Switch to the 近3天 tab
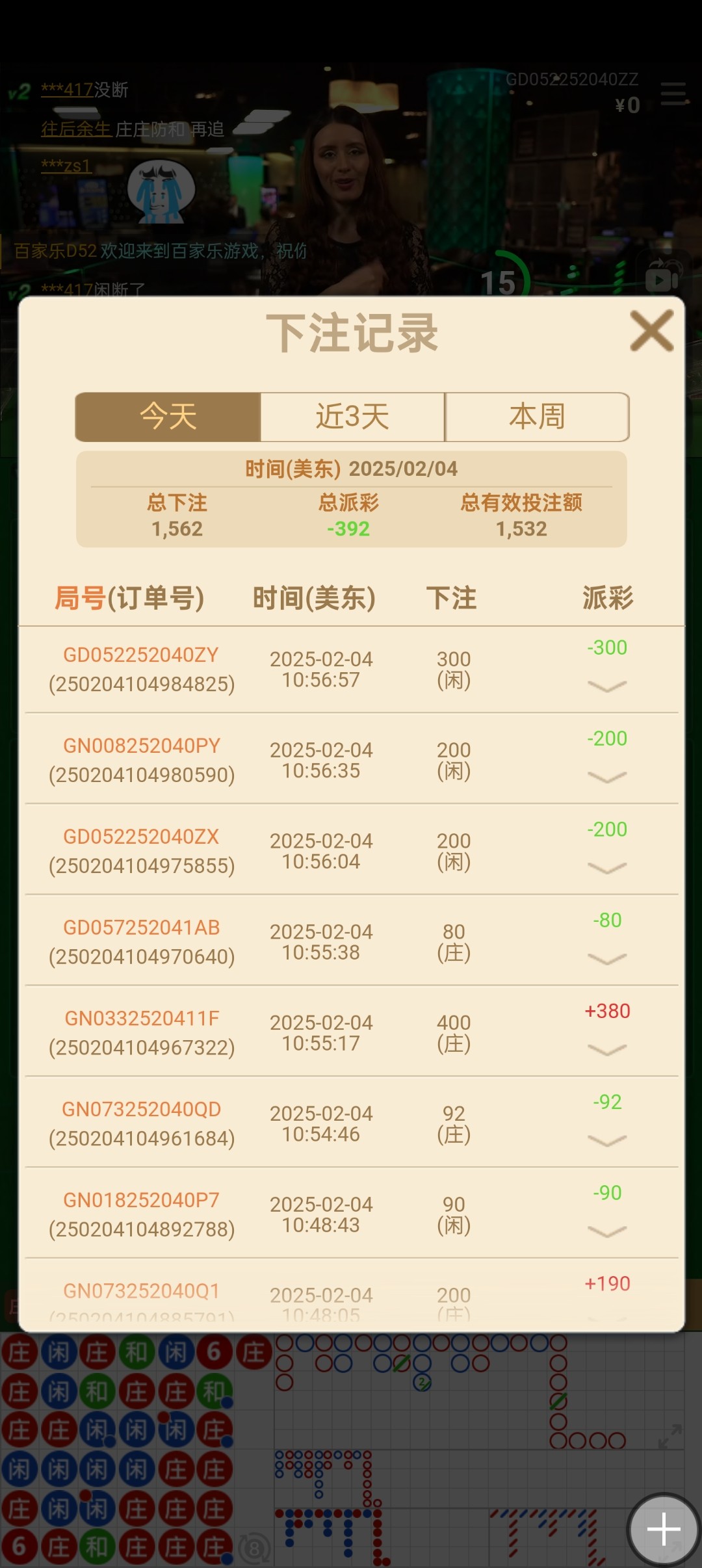This screenshot has height=1568, width=702. 352,417
